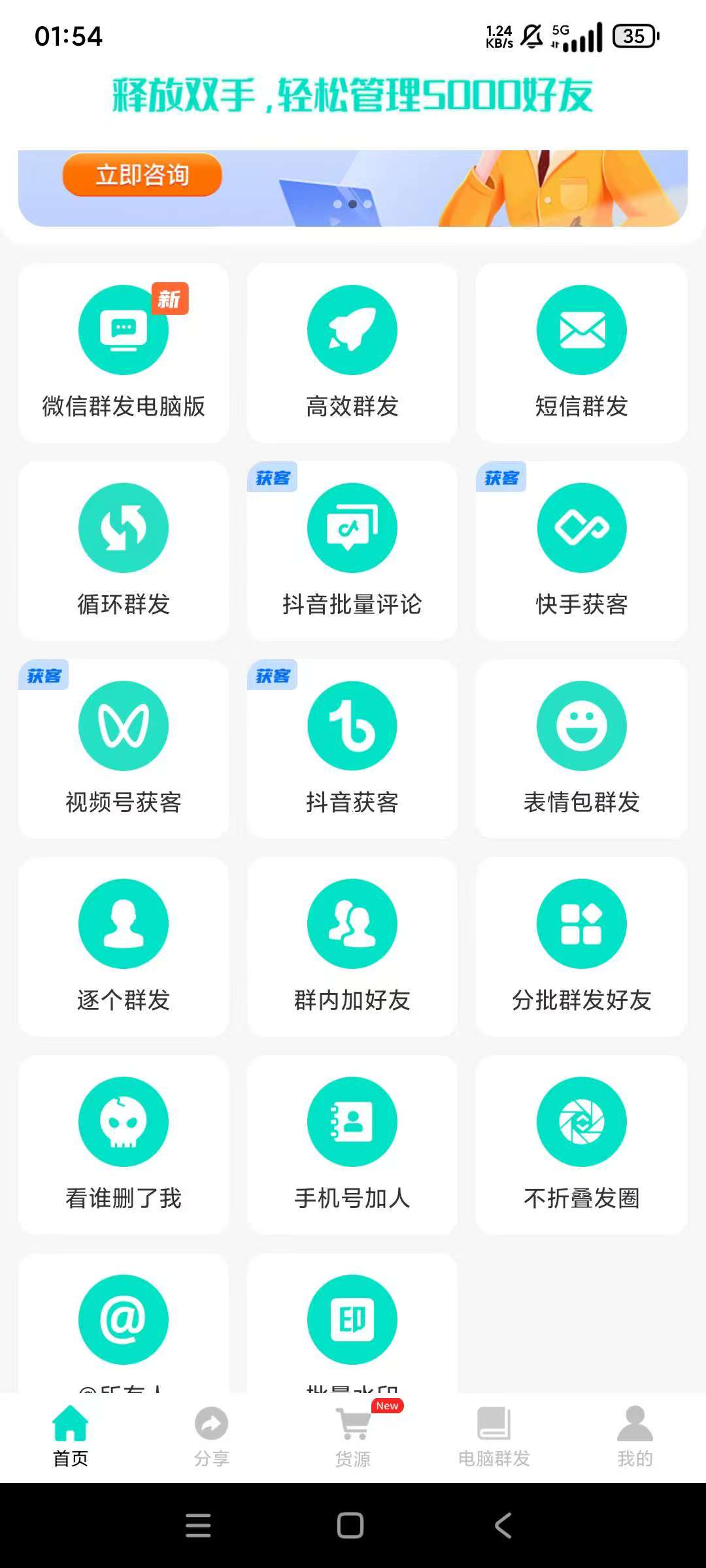
Task: Open 手机号加人 tool
Action: 352,1145
